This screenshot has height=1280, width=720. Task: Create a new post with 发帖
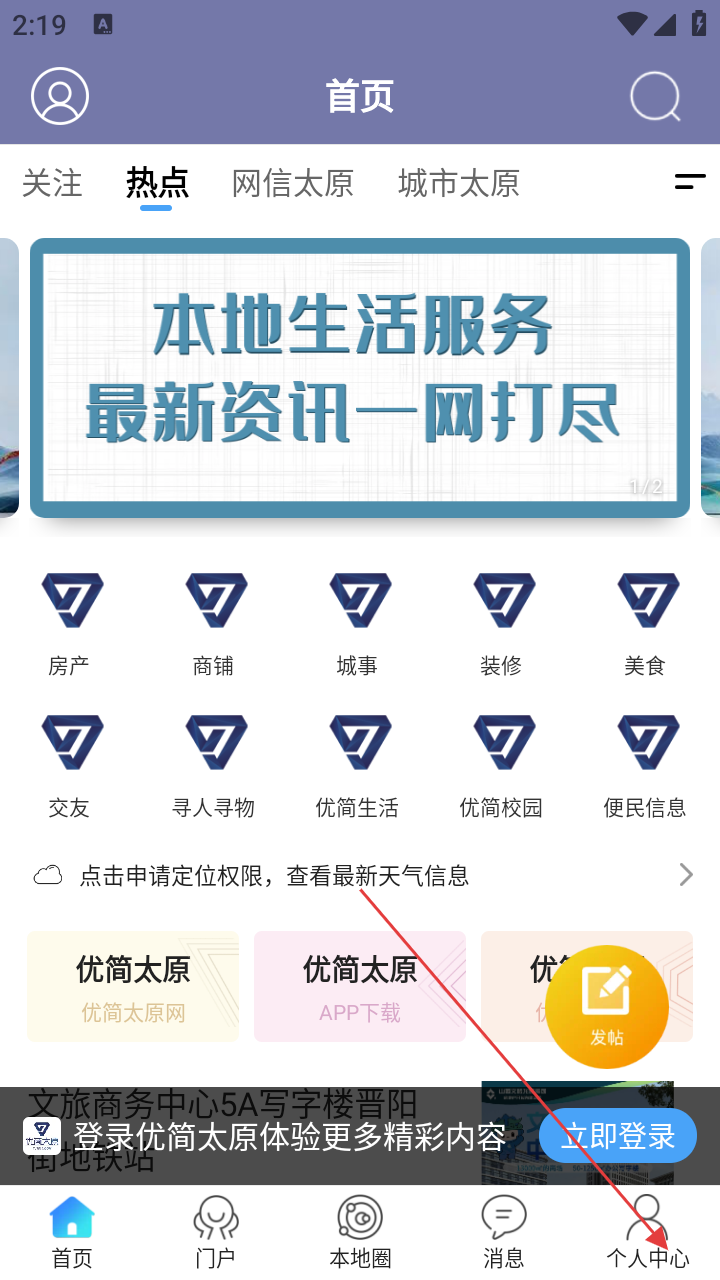coord(606,1006)
